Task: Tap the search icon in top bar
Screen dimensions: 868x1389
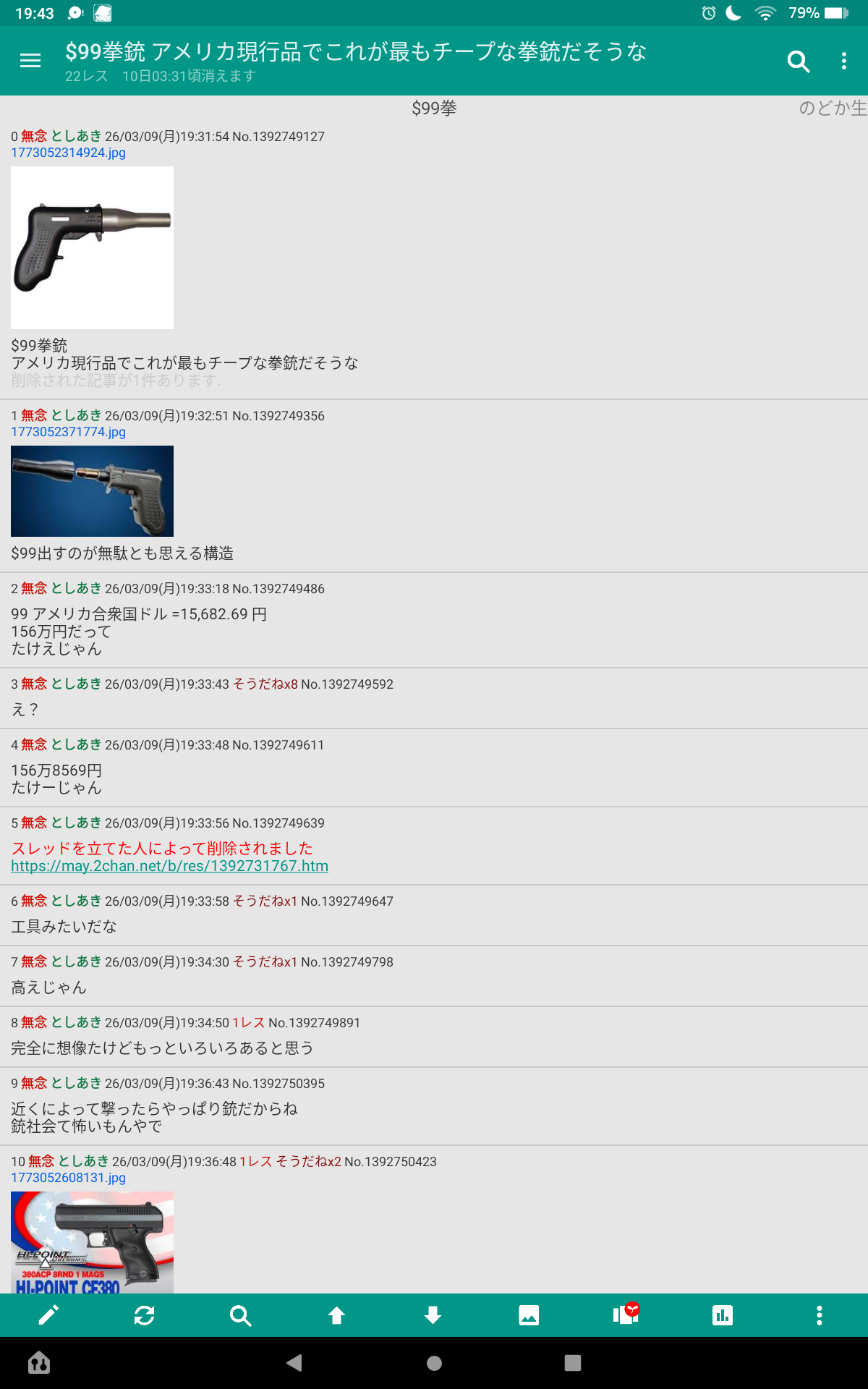Action: click(x=798, y=61)
